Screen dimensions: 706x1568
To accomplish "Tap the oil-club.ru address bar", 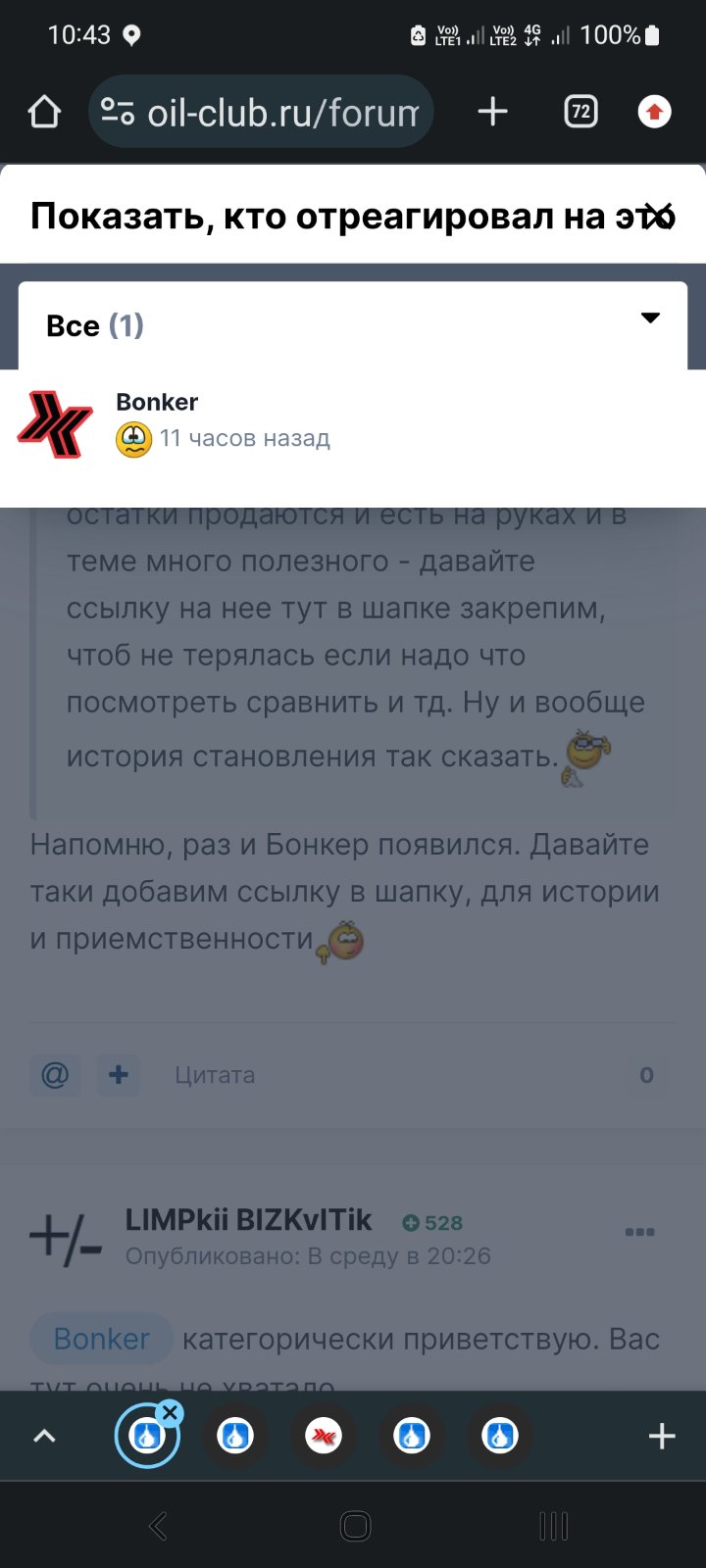I will point(261,113).
